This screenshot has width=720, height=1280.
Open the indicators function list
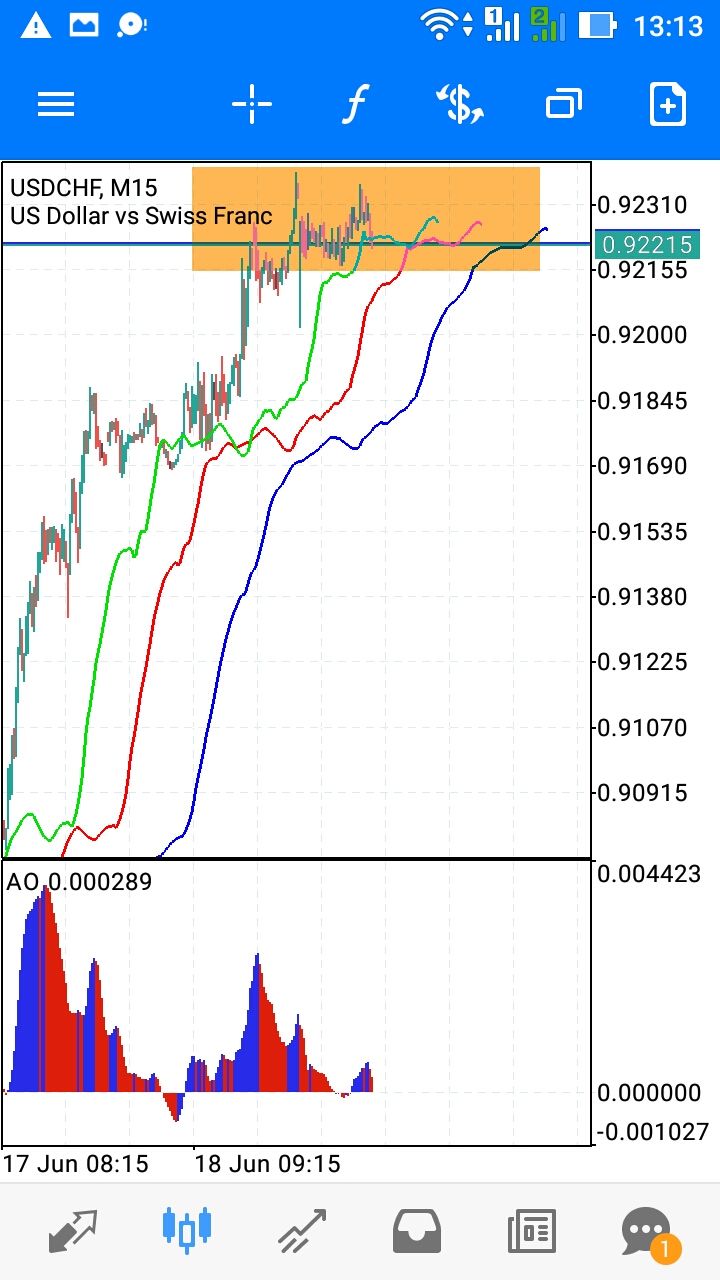click(355, 104)
